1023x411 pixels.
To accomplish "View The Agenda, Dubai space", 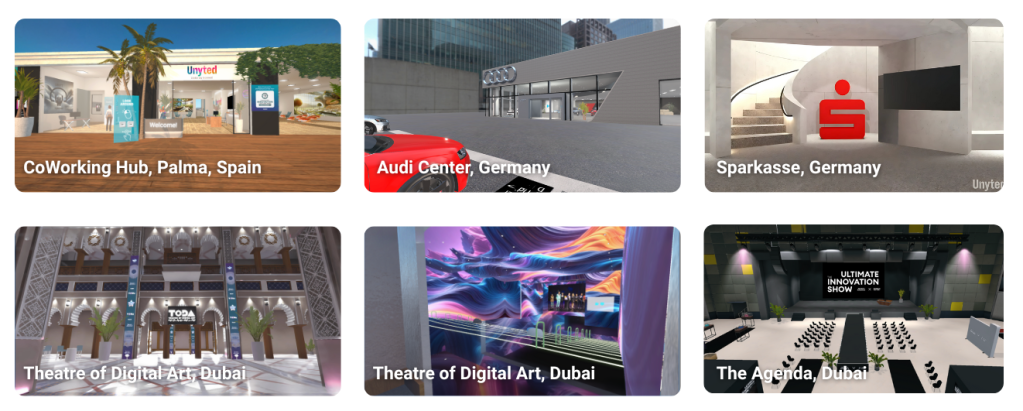I will click(x=853, y=311).
